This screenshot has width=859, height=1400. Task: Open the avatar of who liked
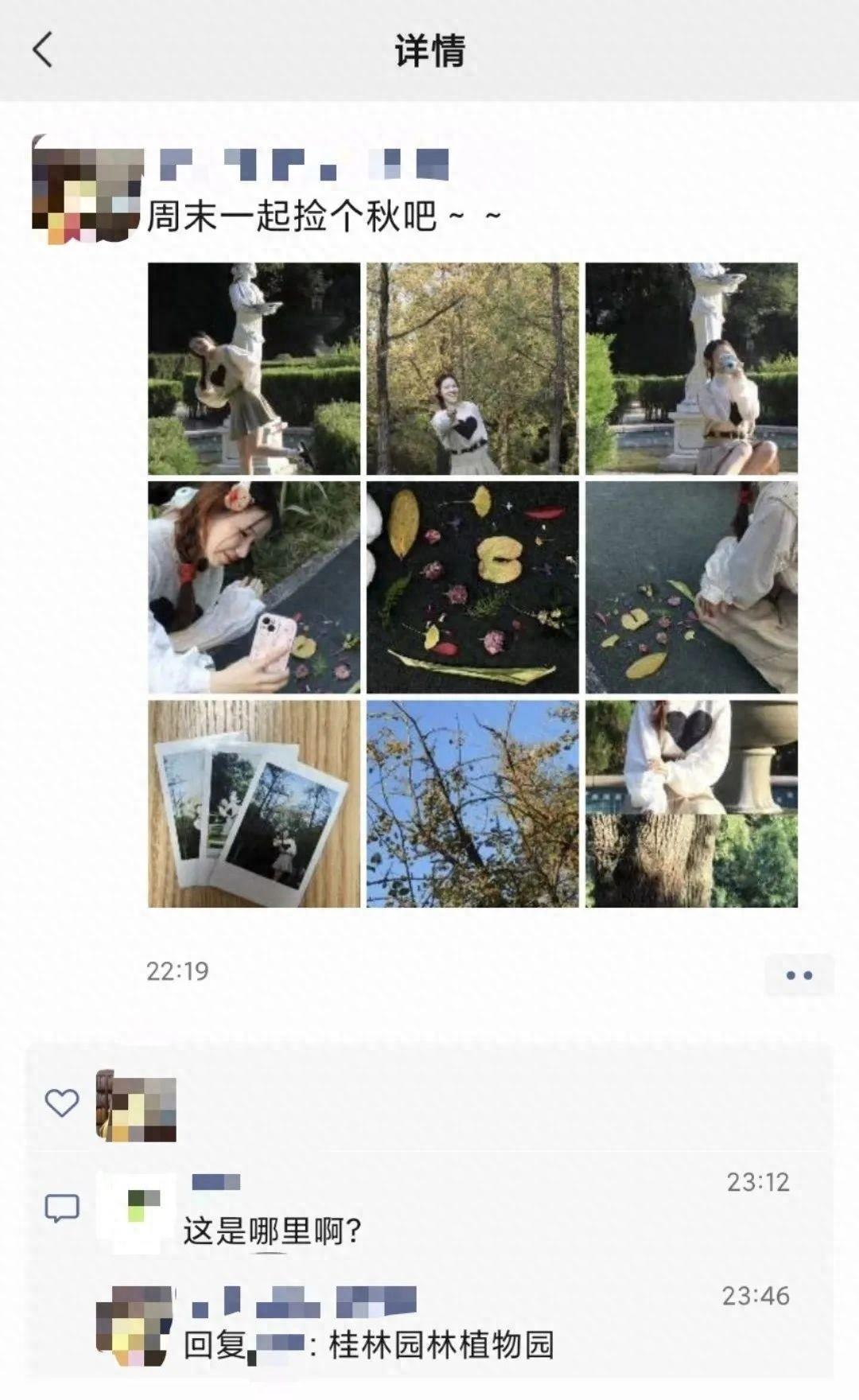(136, 1106)
